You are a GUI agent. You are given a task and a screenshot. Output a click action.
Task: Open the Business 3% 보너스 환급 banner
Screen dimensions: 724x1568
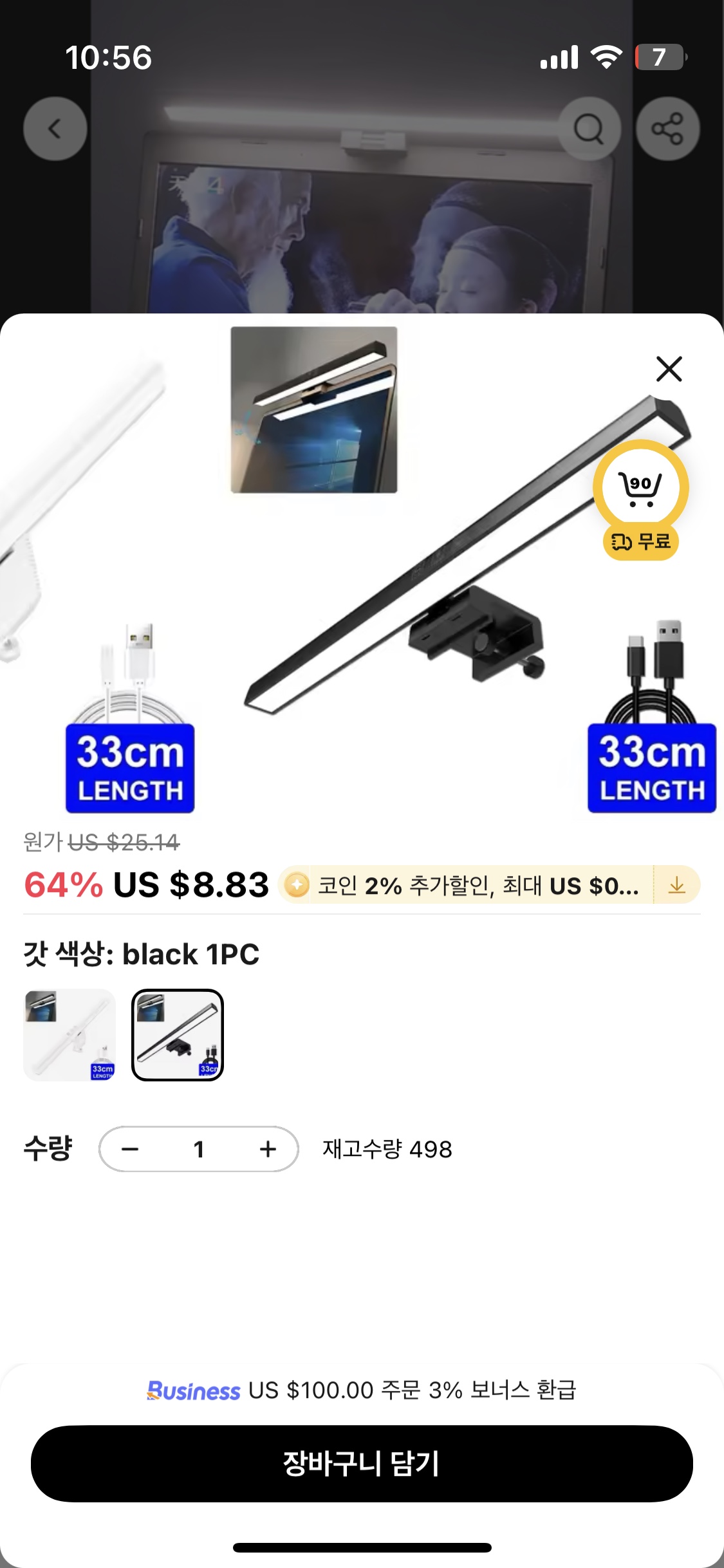[362, 1390]
